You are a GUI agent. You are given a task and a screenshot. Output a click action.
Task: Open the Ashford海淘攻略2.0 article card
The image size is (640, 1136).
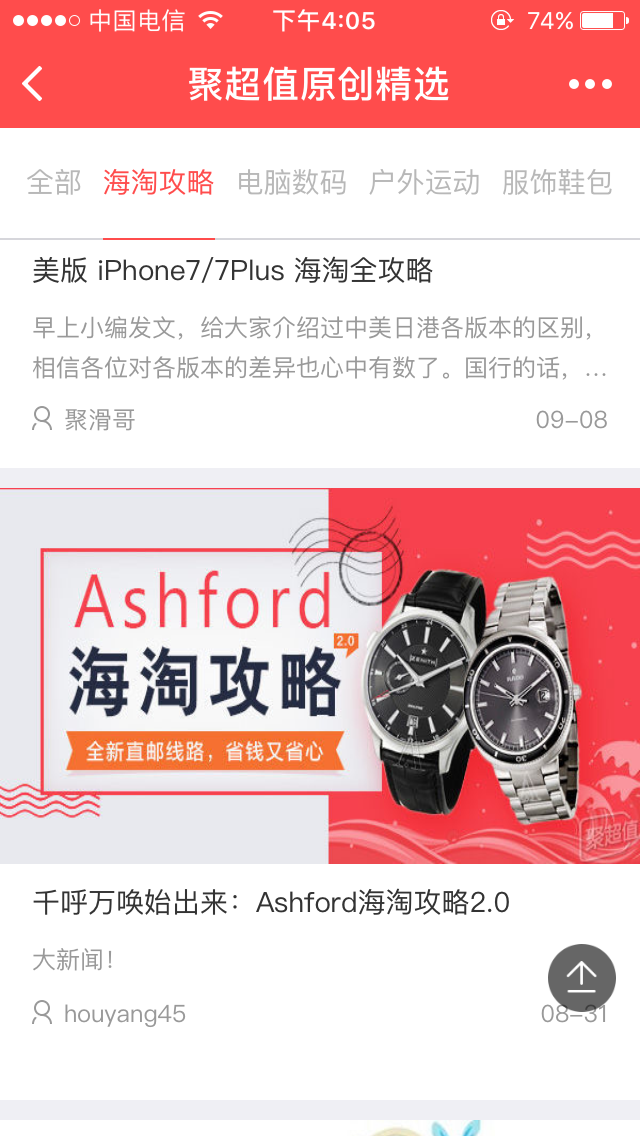tap(272, 903)
